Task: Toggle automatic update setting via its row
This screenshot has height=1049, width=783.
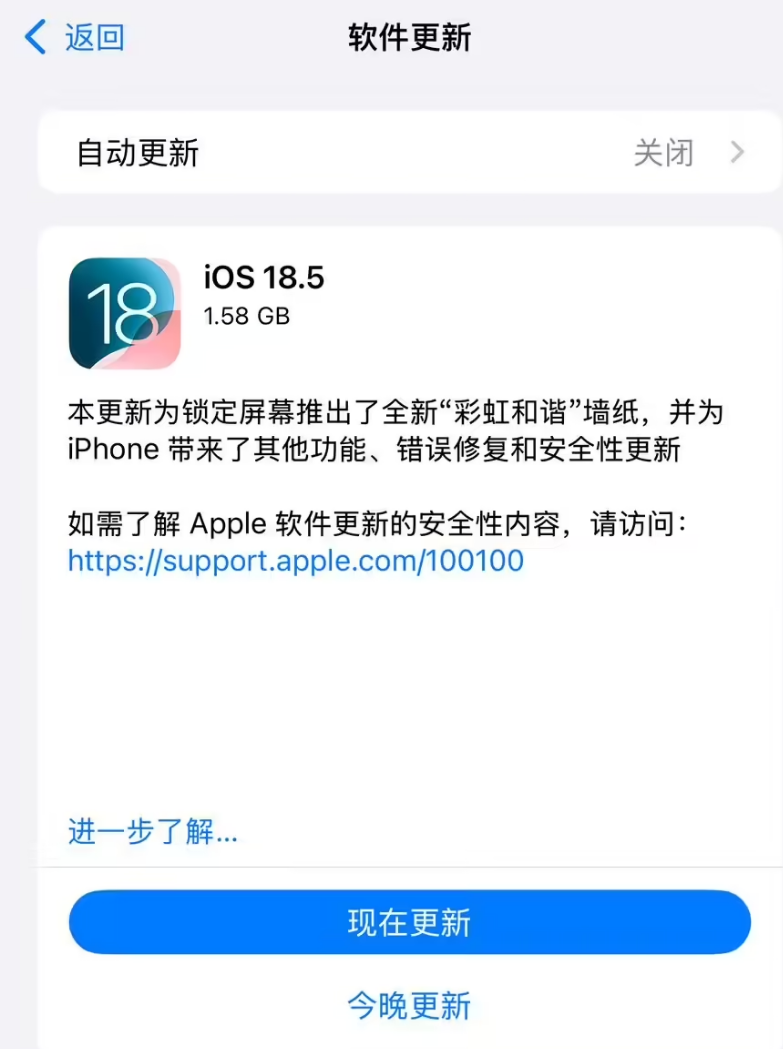Action: pos(400,152)
